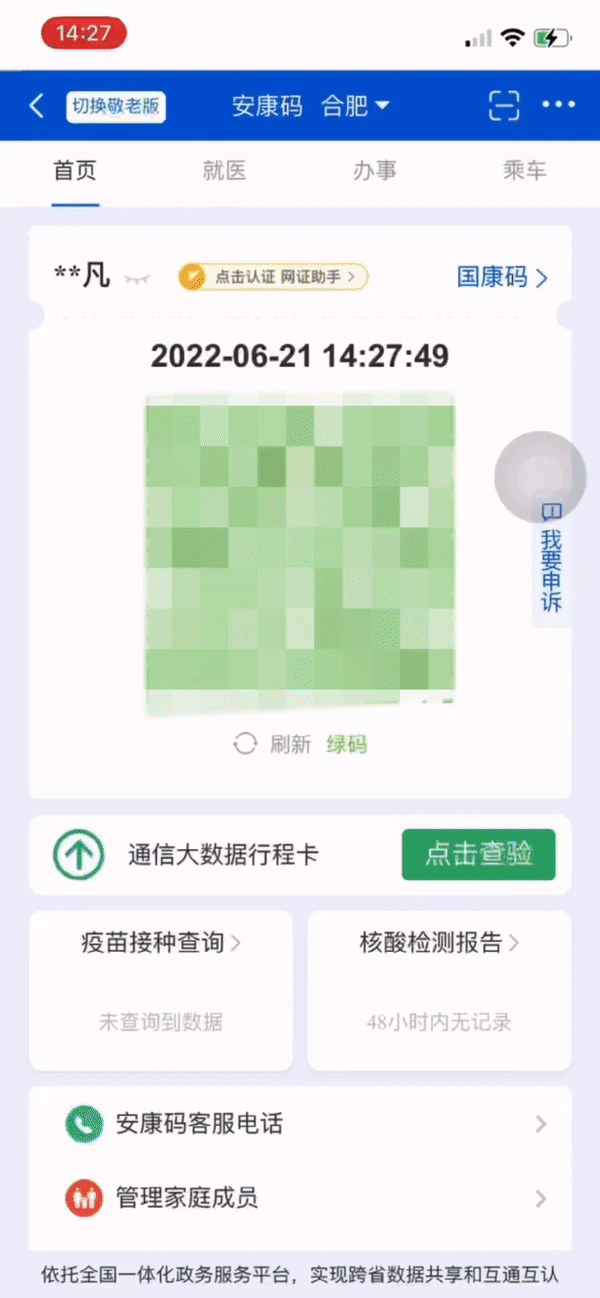Refresh the health code with 刷新
Screen dimensions: 600x1298
274,744
